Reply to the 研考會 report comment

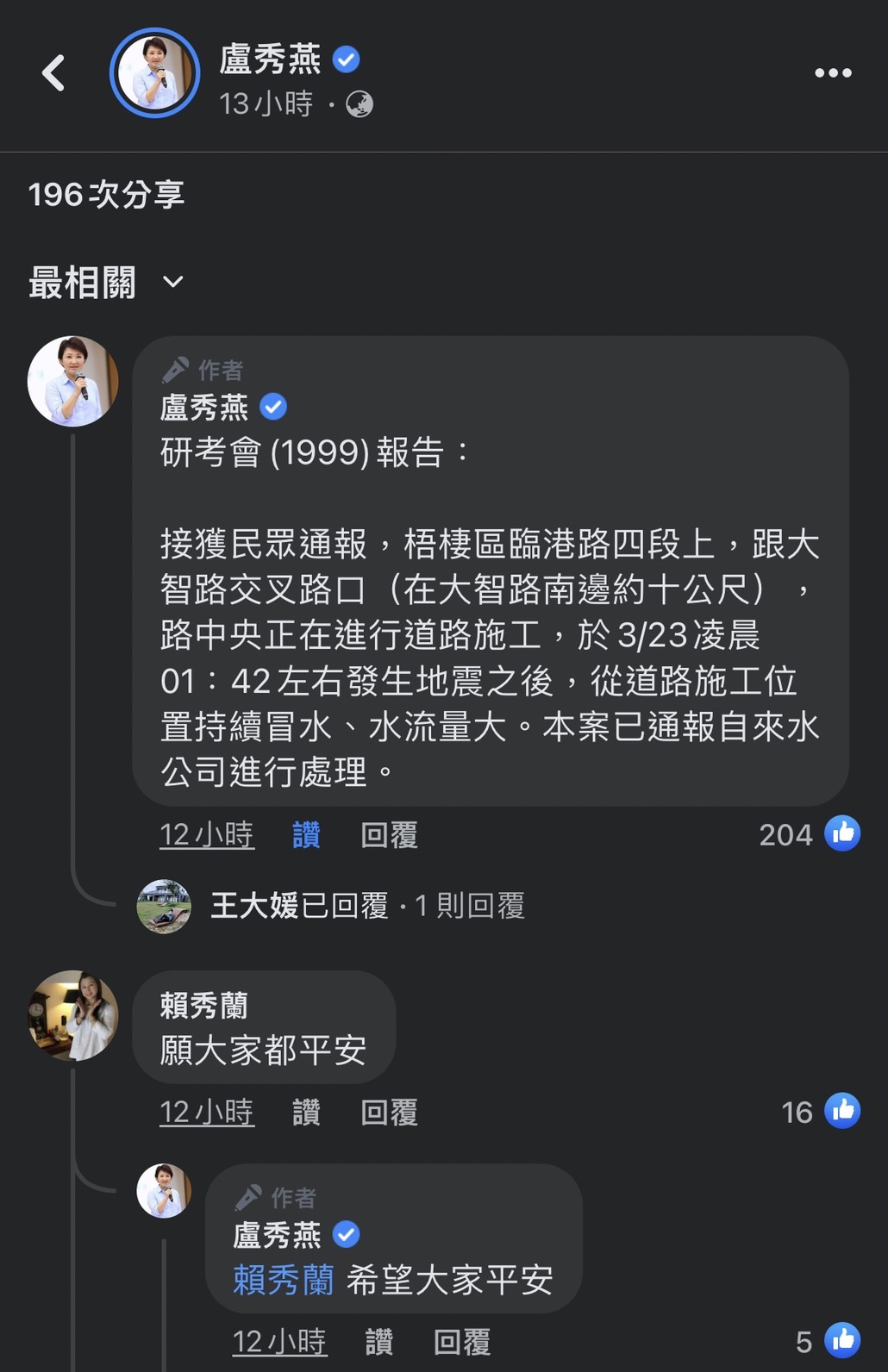389,835
